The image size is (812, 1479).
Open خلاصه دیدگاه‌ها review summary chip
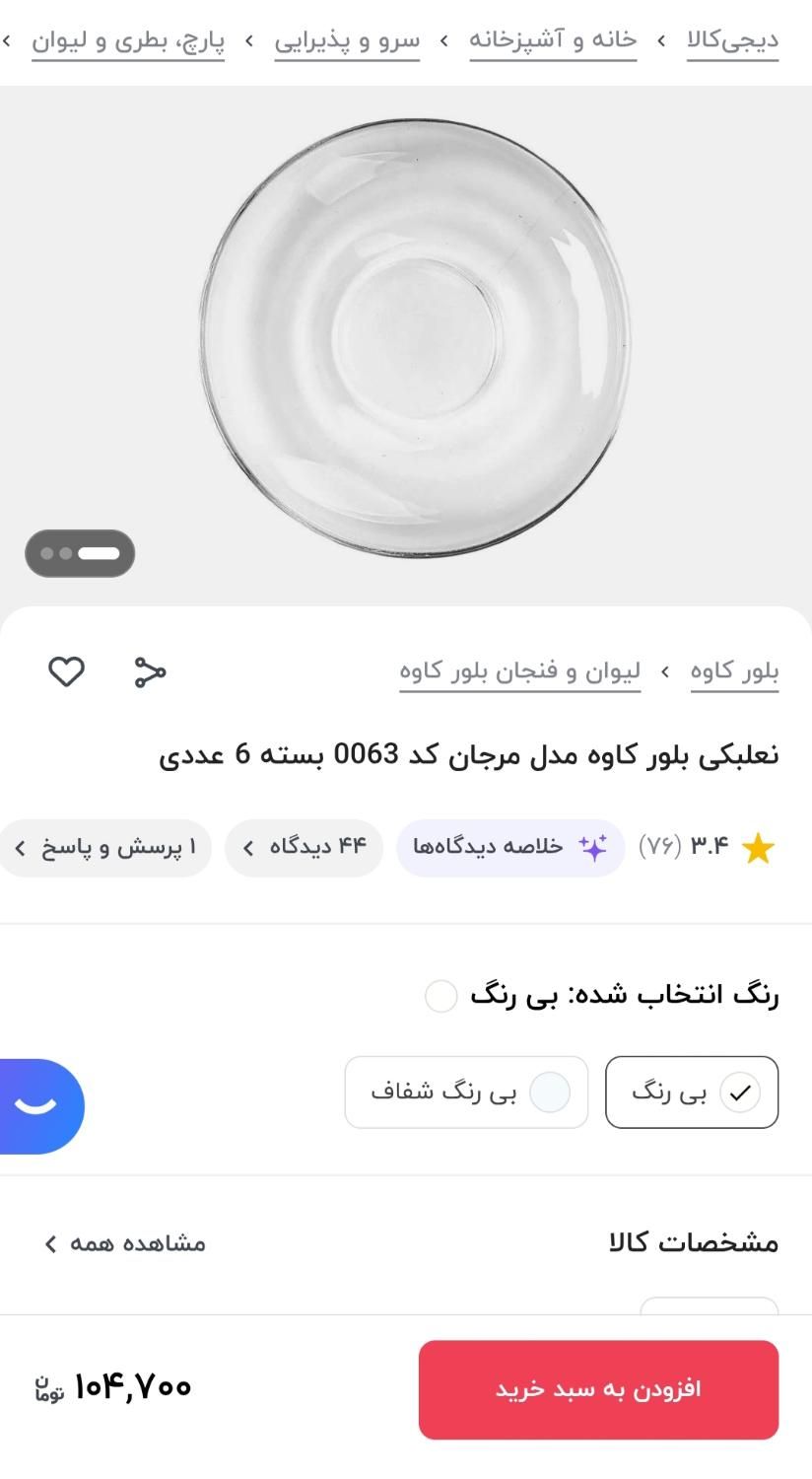tap(510, 847)
